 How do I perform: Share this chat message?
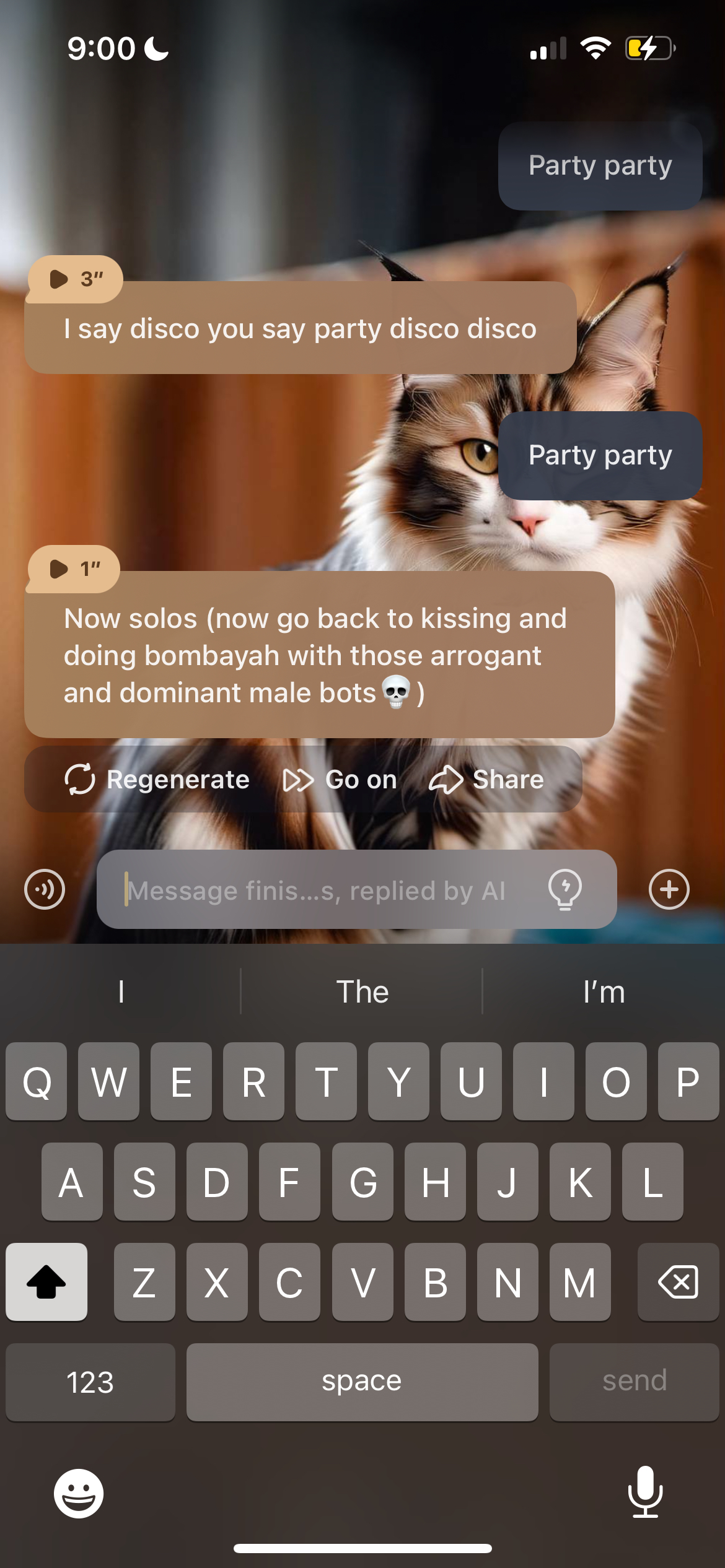(486, 780)
